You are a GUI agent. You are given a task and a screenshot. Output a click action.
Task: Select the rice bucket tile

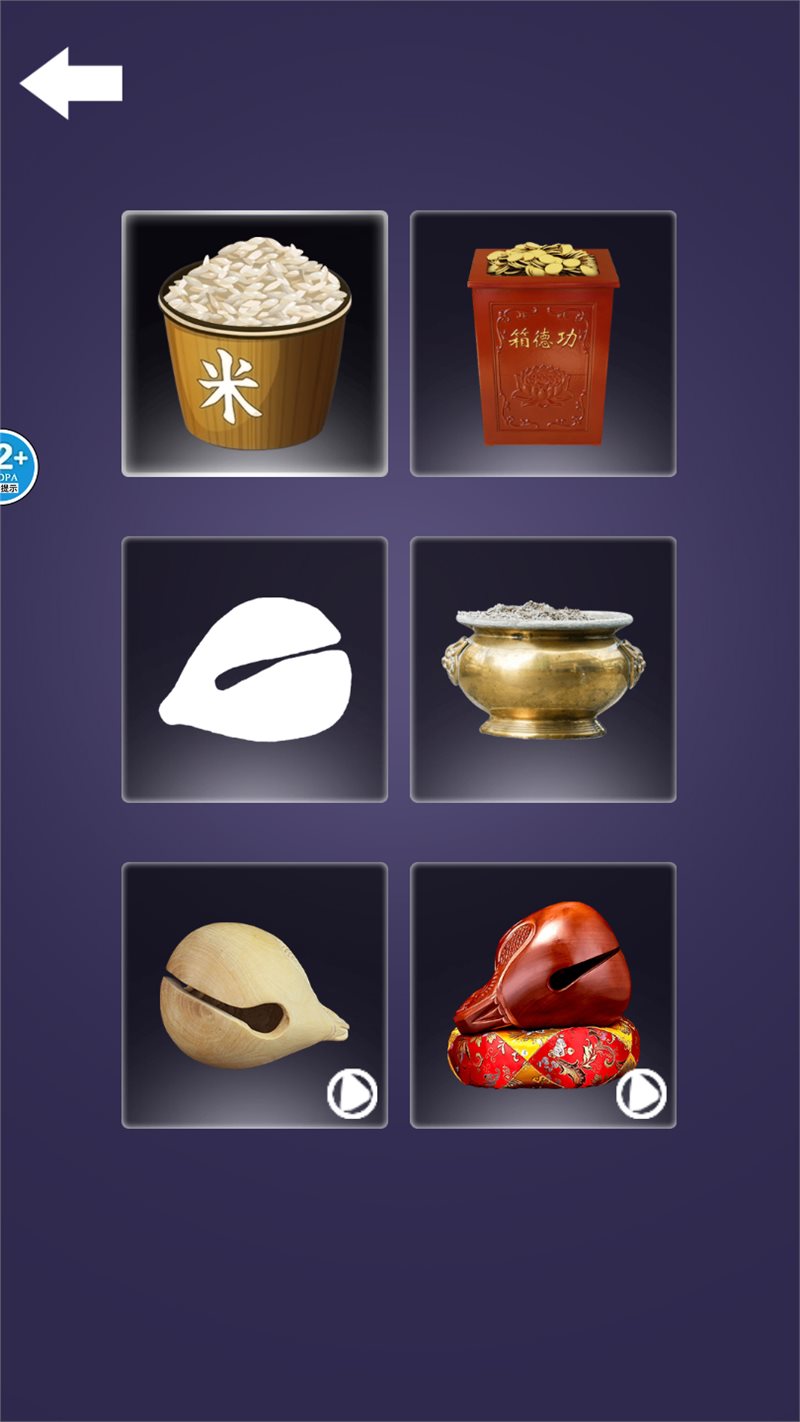[254, 343]
